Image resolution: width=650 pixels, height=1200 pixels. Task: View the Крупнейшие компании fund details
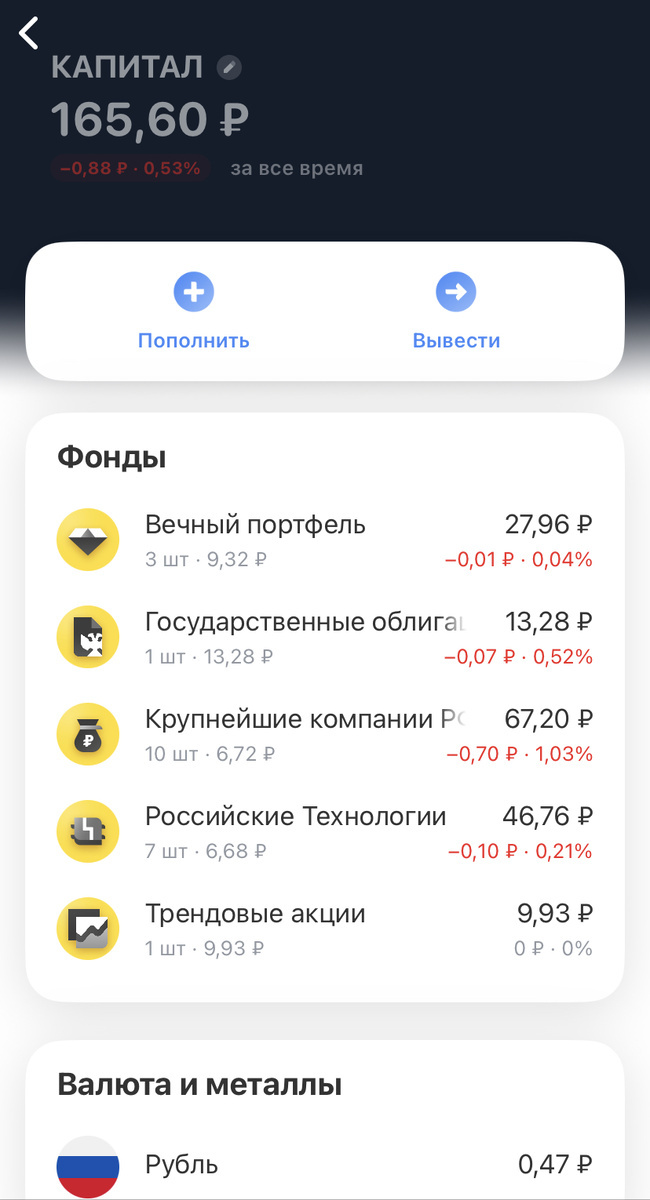tap(324, 735)
